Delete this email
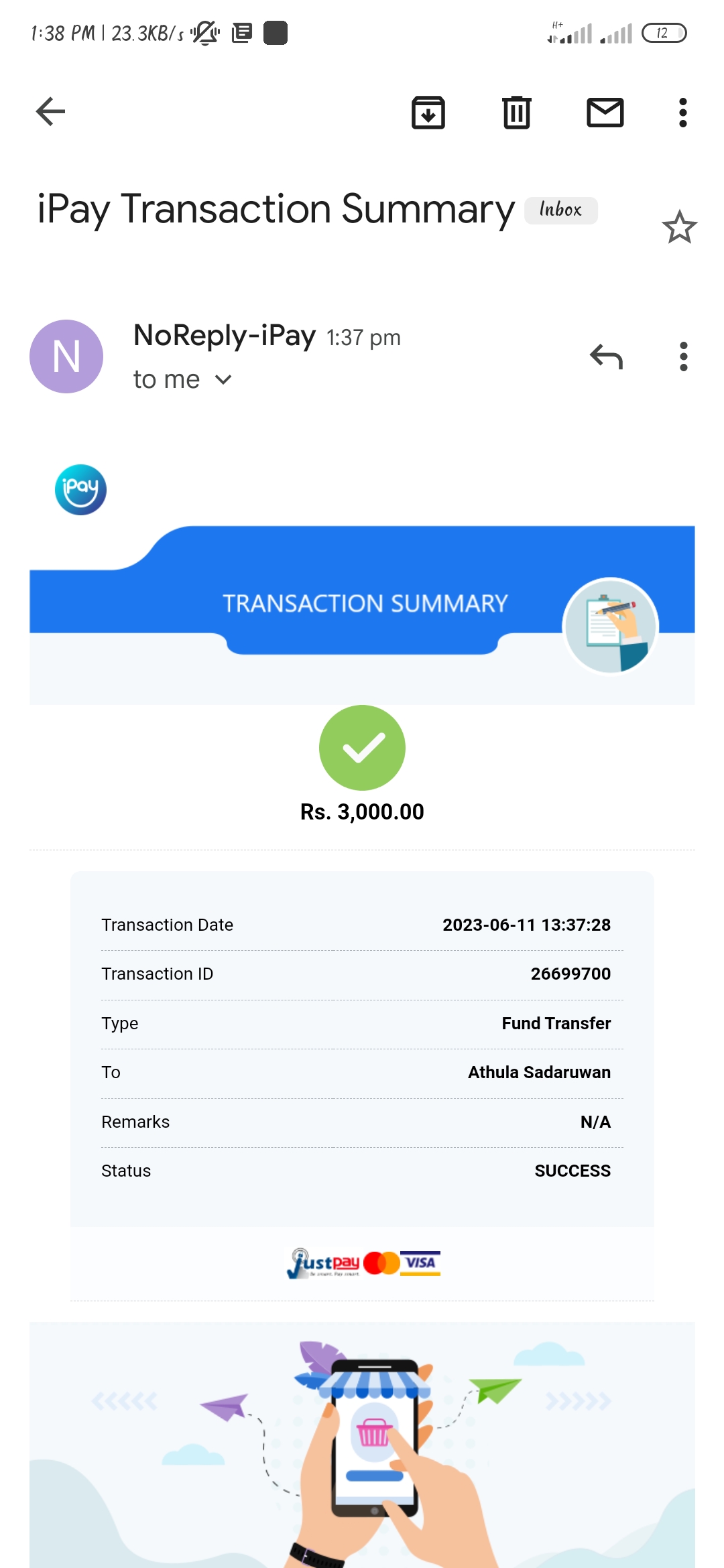This screenshot has height=1568, width=724. 516,112
